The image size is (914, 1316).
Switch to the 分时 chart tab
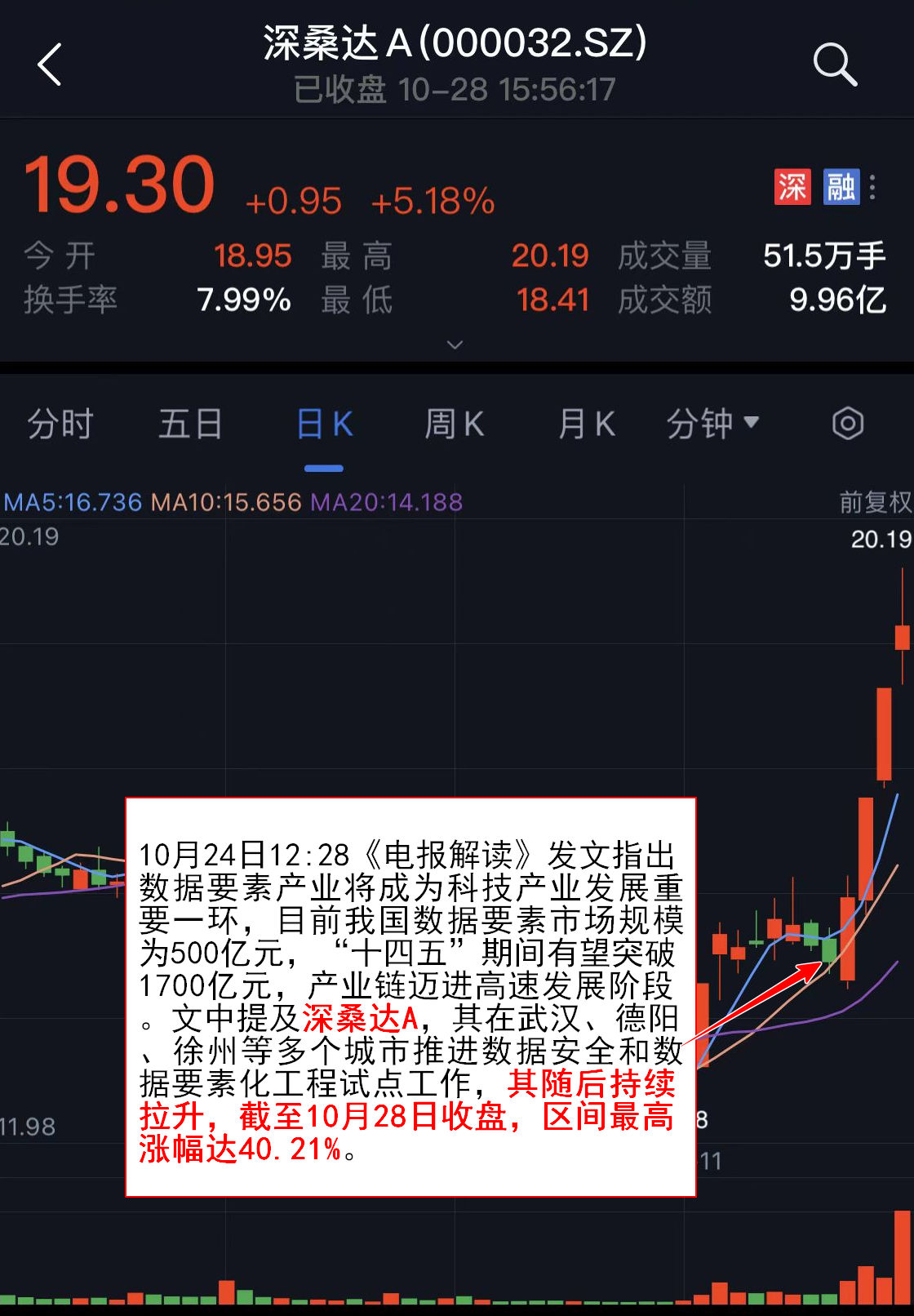(x=60, y=425)
